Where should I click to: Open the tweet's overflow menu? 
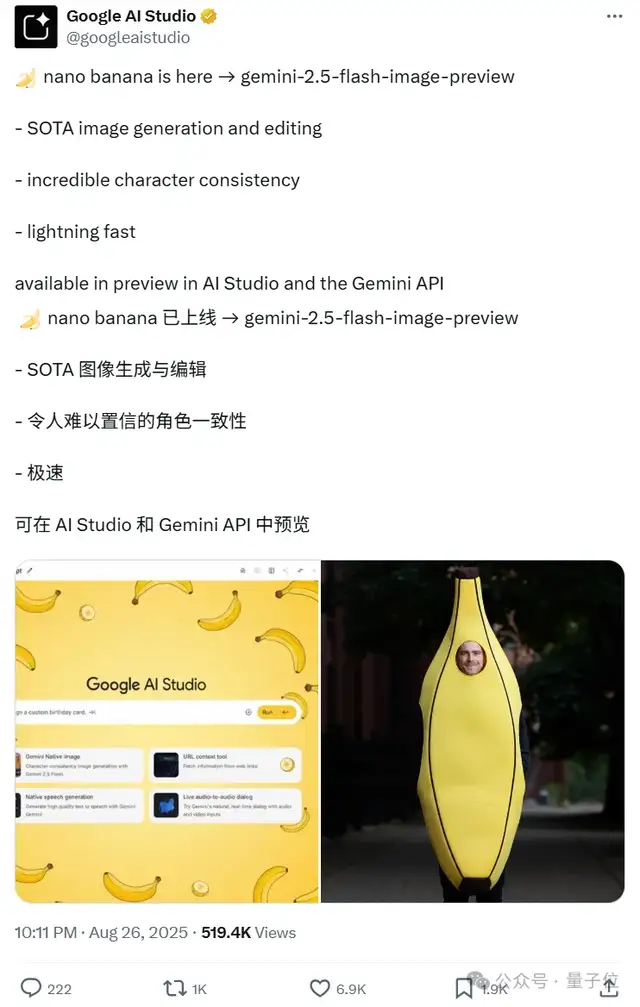click(x=614, y=18)
